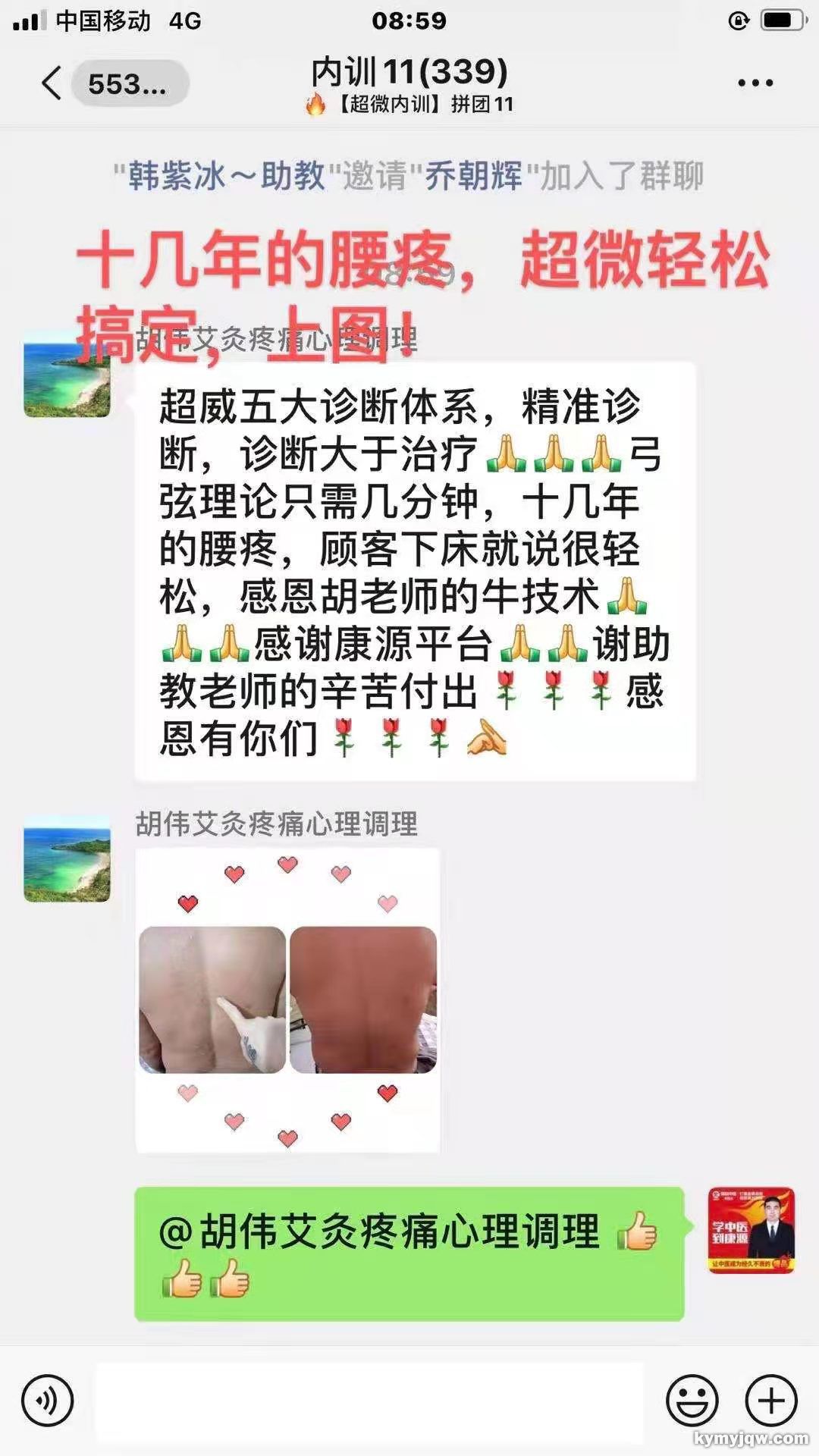The width and height of the screenshot is (819, 1456).
Task: View 韩紫冰～助教 profile from the invite notice
Action: (226, 176)
